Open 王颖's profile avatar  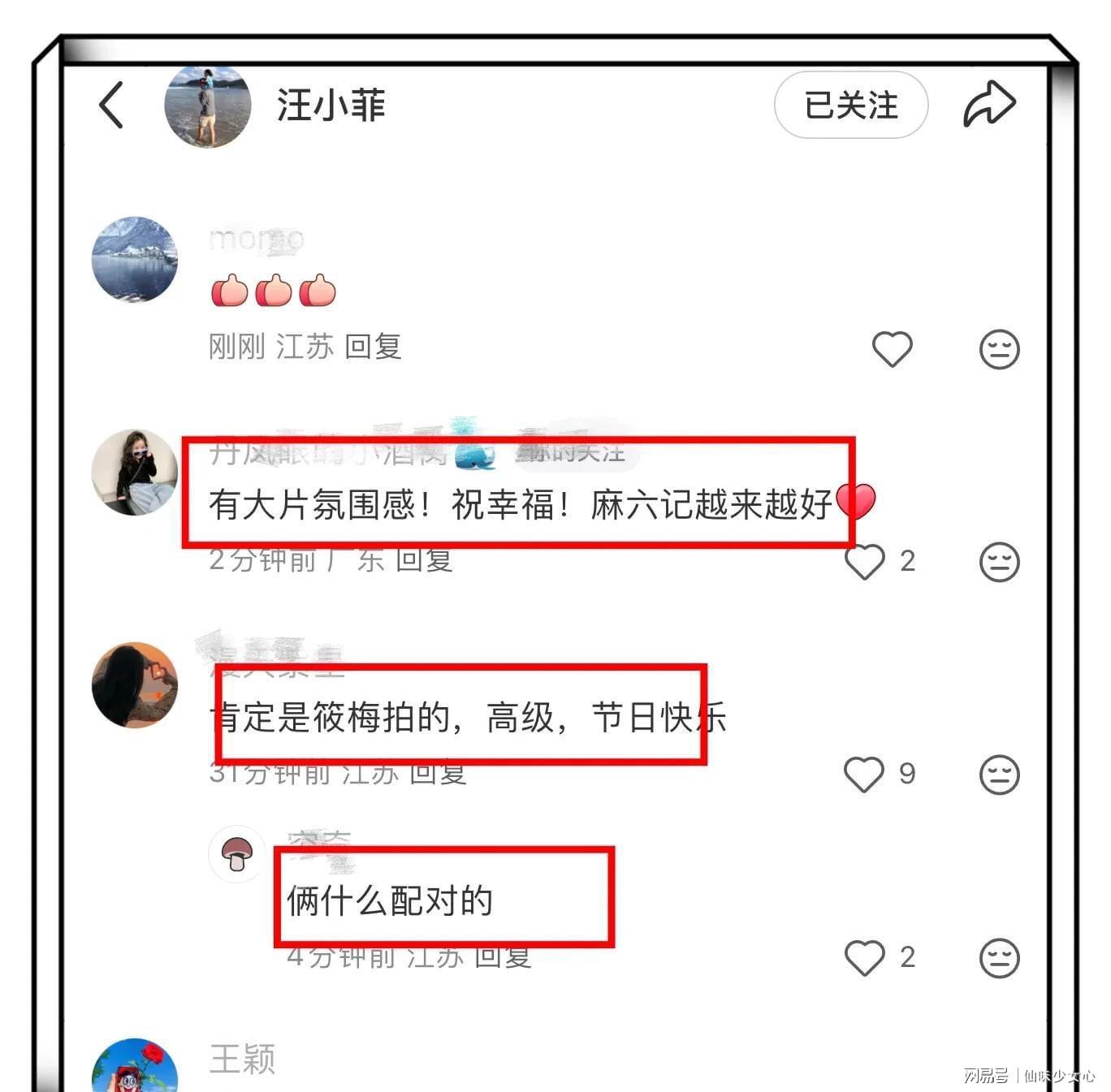click(x=135, y=1068)
